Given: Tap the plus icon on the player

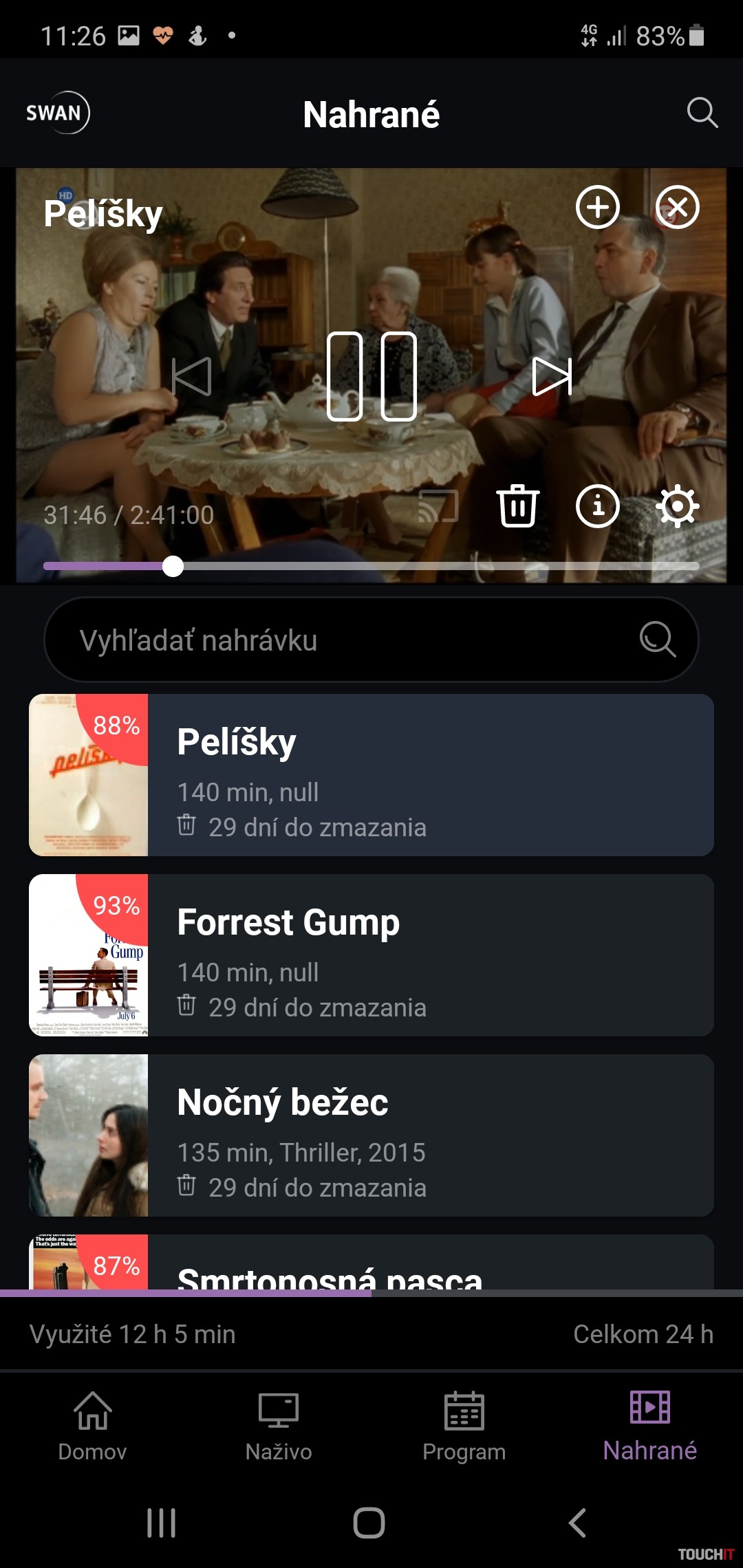Looking at the screenshot, I should point(597,207).
